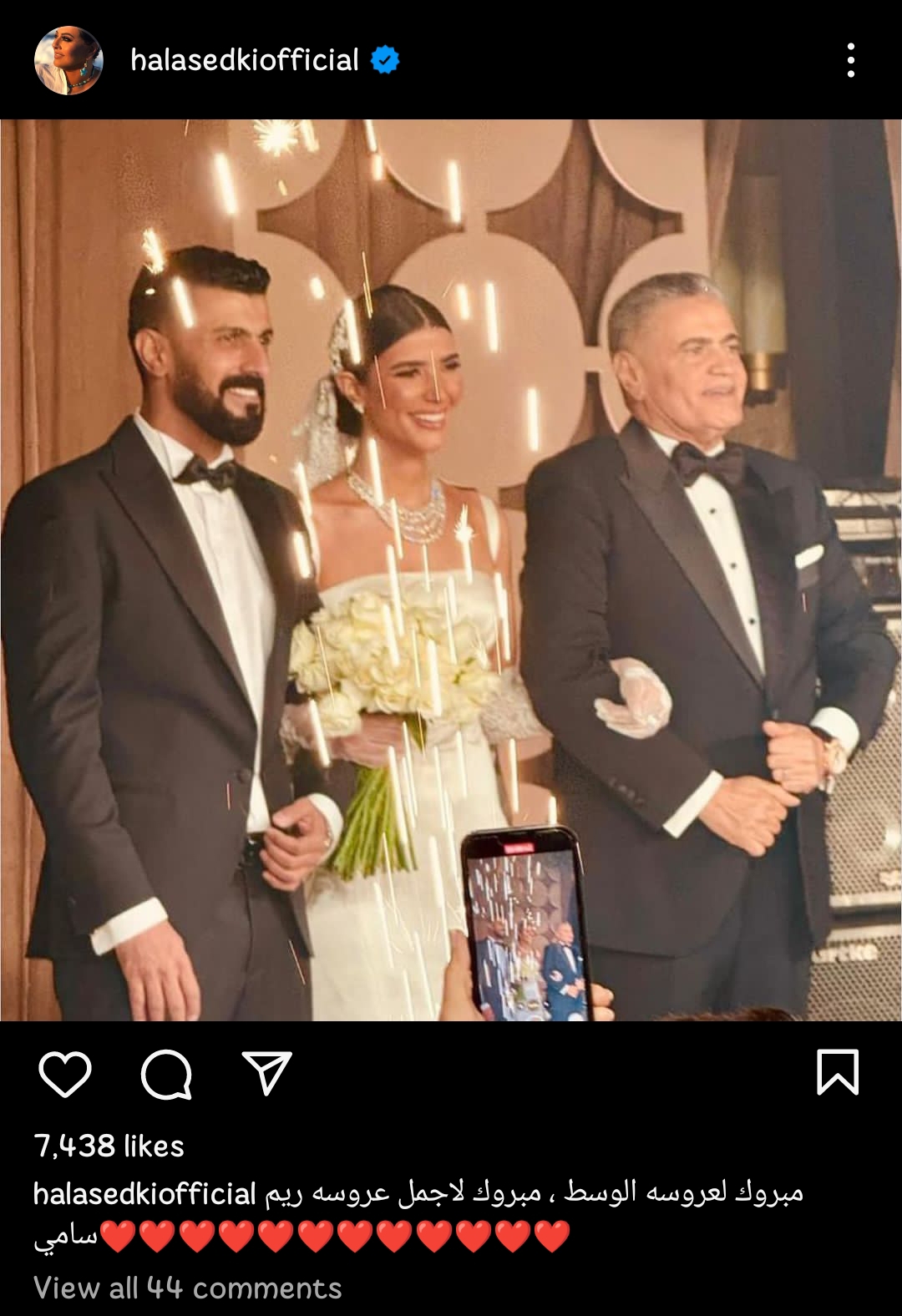Like this post with the heart icon
This screenshot has width=902, height=1316.
65,1074
